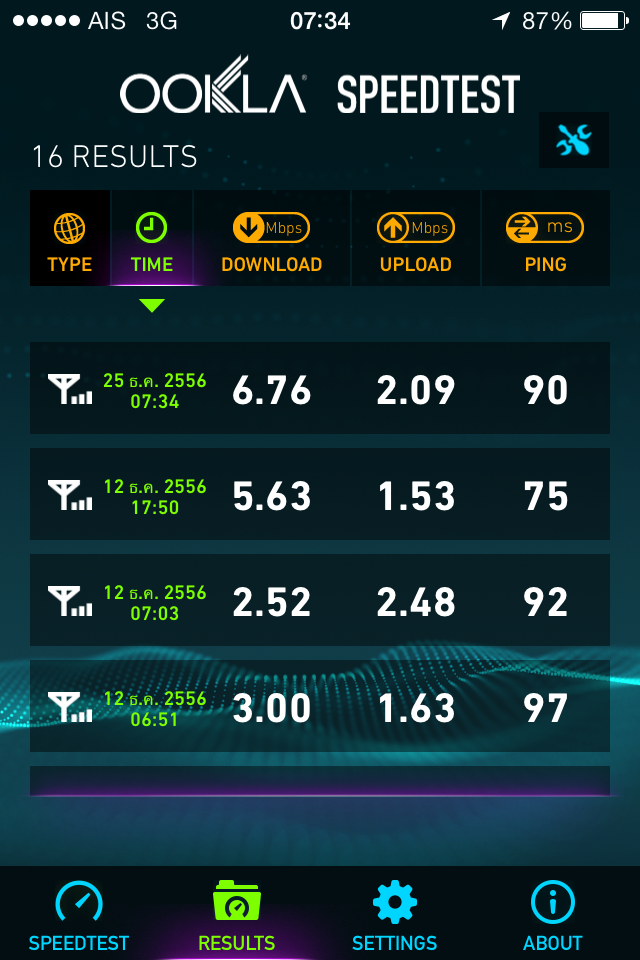Open the 3.00 Mbps download result
This screenshot has width=640, height=960.
click(x=320, y=706)
